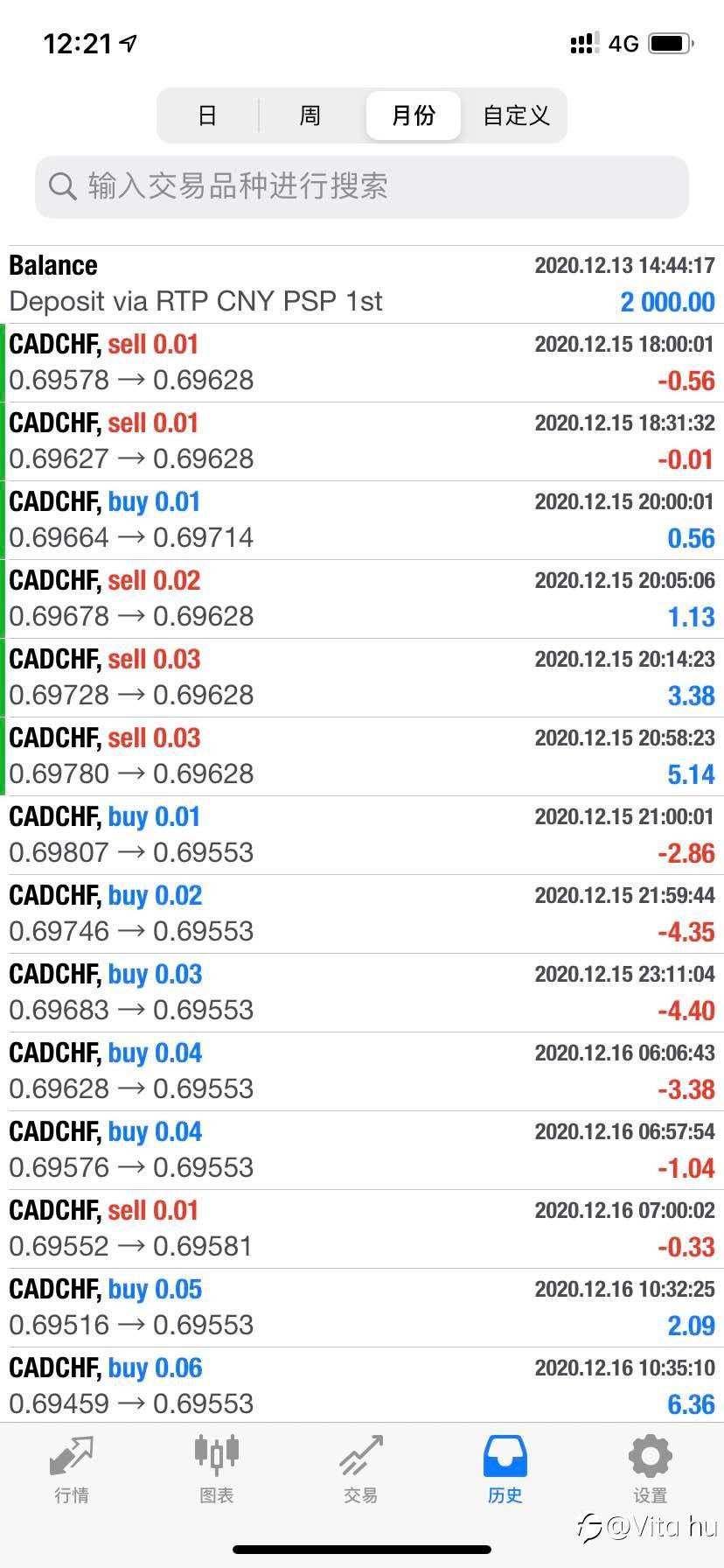This screenshot has height=1568, width=724.
Task: Expand the CADCHF buy 0.01 trade with 0.56 profit
Action: click(362, 520)
